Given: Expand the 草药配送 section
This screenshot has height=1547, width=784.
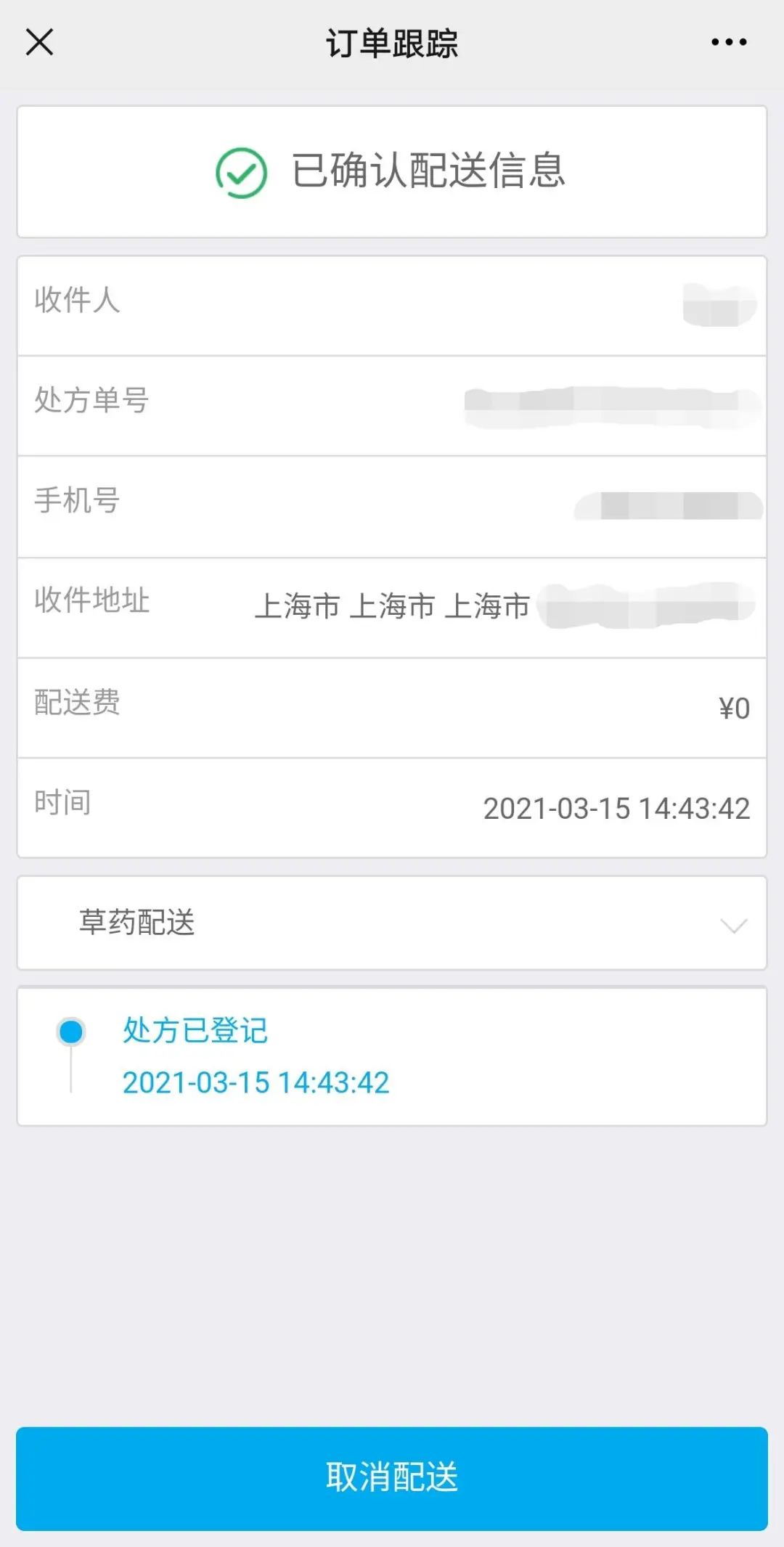Looking at the screenshot, I should coord(733,925).
